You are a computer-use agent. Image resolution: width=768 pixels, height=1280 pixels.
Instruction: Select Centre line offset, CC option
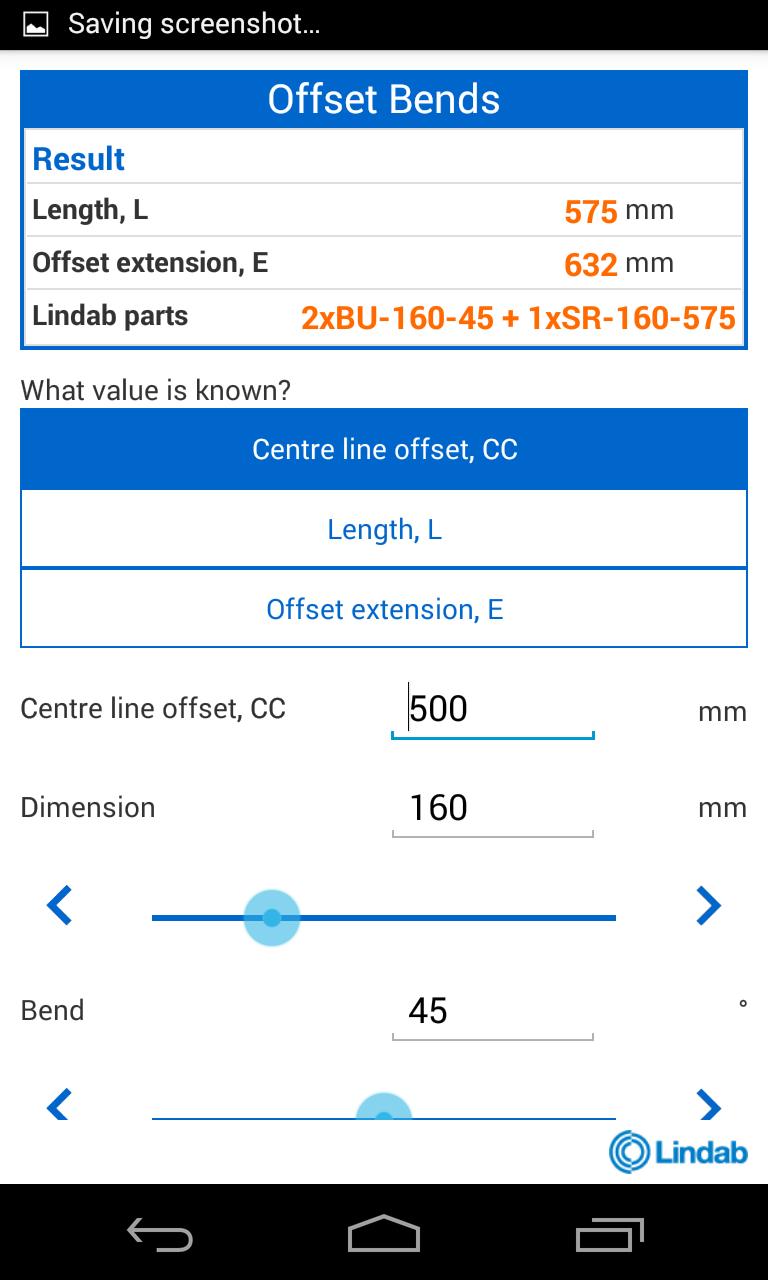click(x=384, y=449)
